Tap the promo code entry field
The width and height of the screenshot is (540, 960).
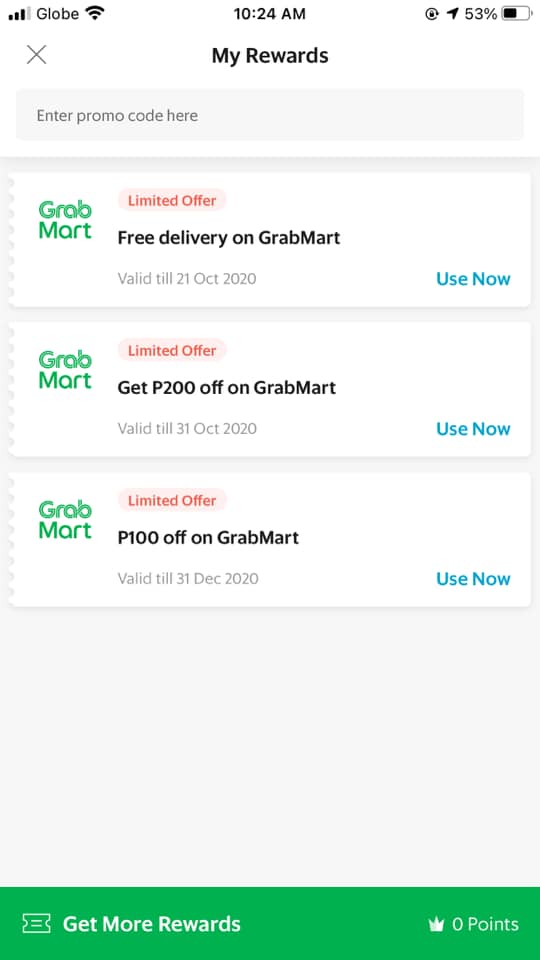[269, 115]
